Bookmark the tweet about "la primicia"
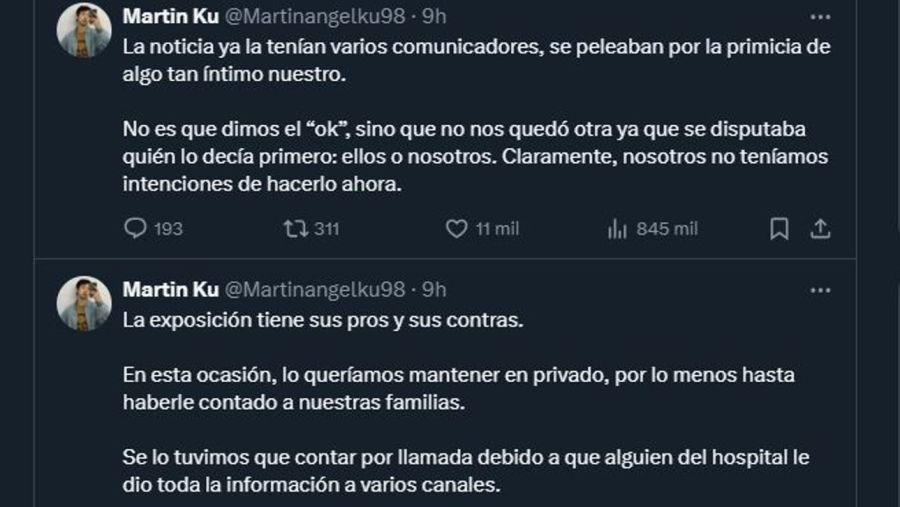 [x=779, y=229]
